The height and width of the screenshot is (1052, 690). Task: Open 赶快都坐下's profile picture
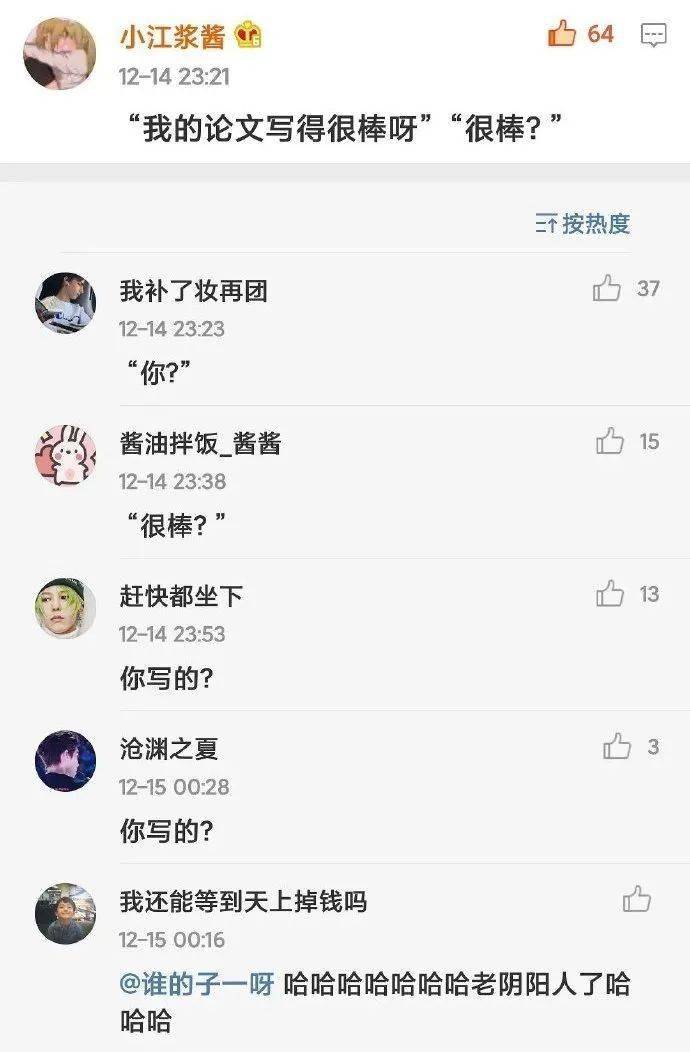pyautogui.click(x=66, y=608)
